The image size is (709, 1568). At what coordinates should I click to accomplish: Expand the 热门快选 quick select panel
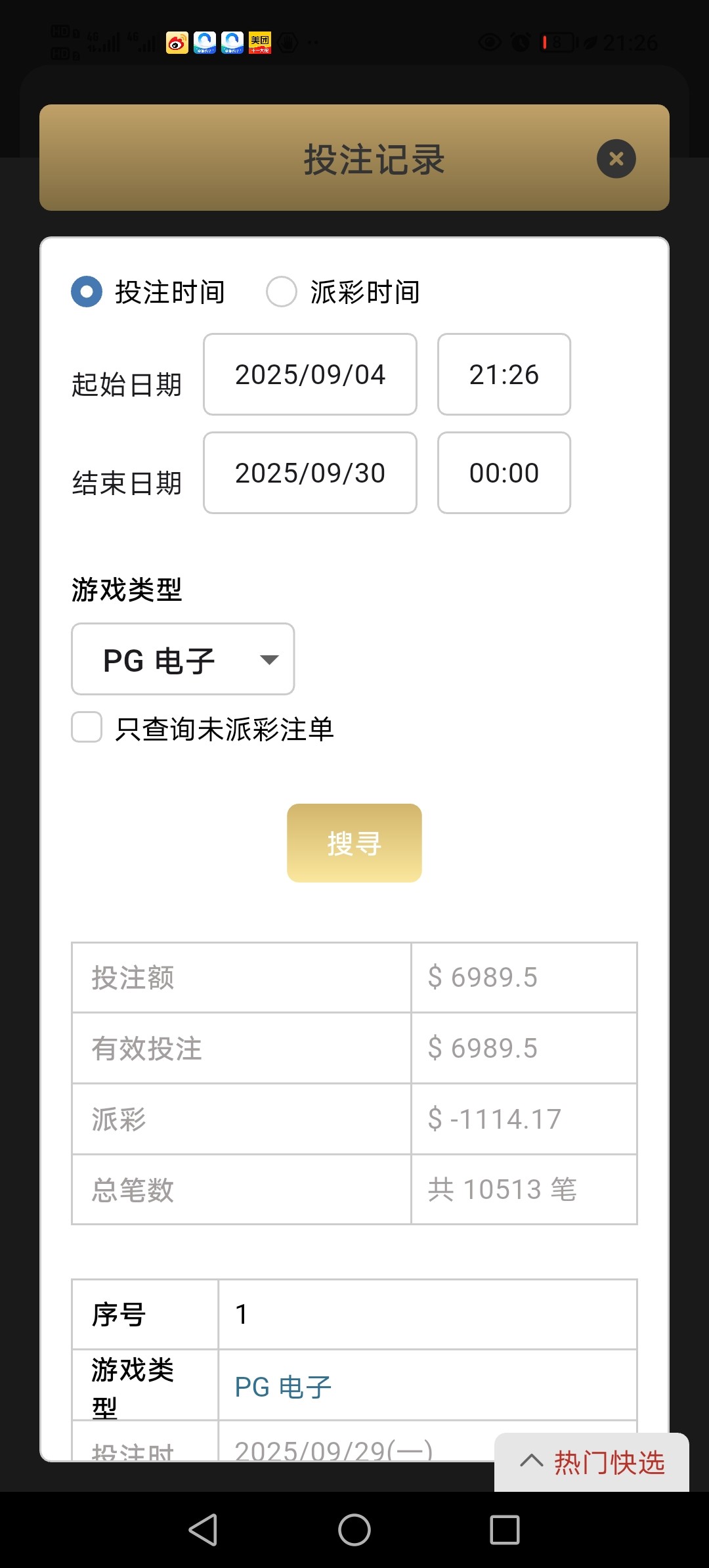click(592, 1462)
